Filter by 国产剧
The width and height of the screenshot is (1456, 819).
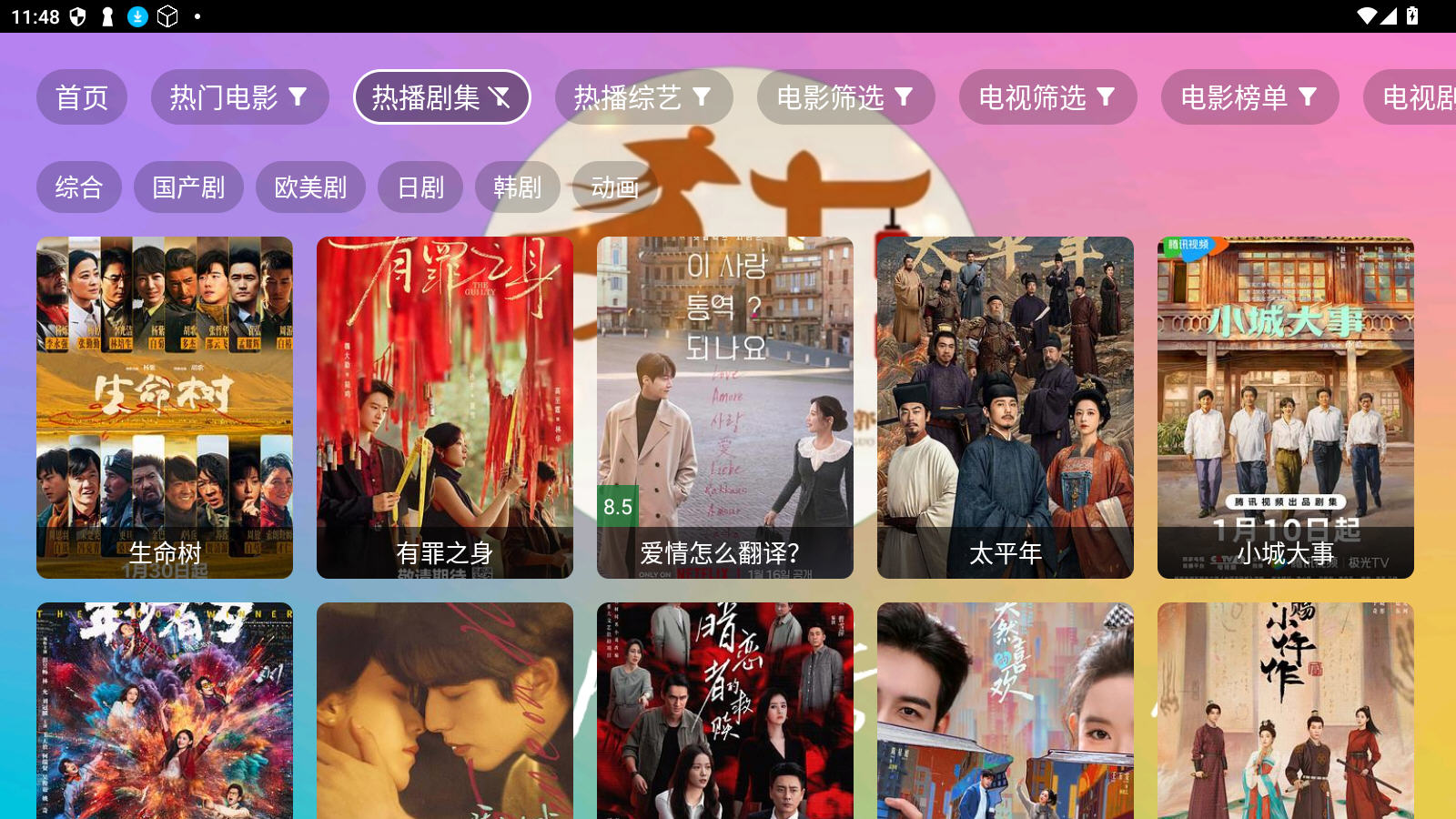pyautogui.click(x=188, y=187)
